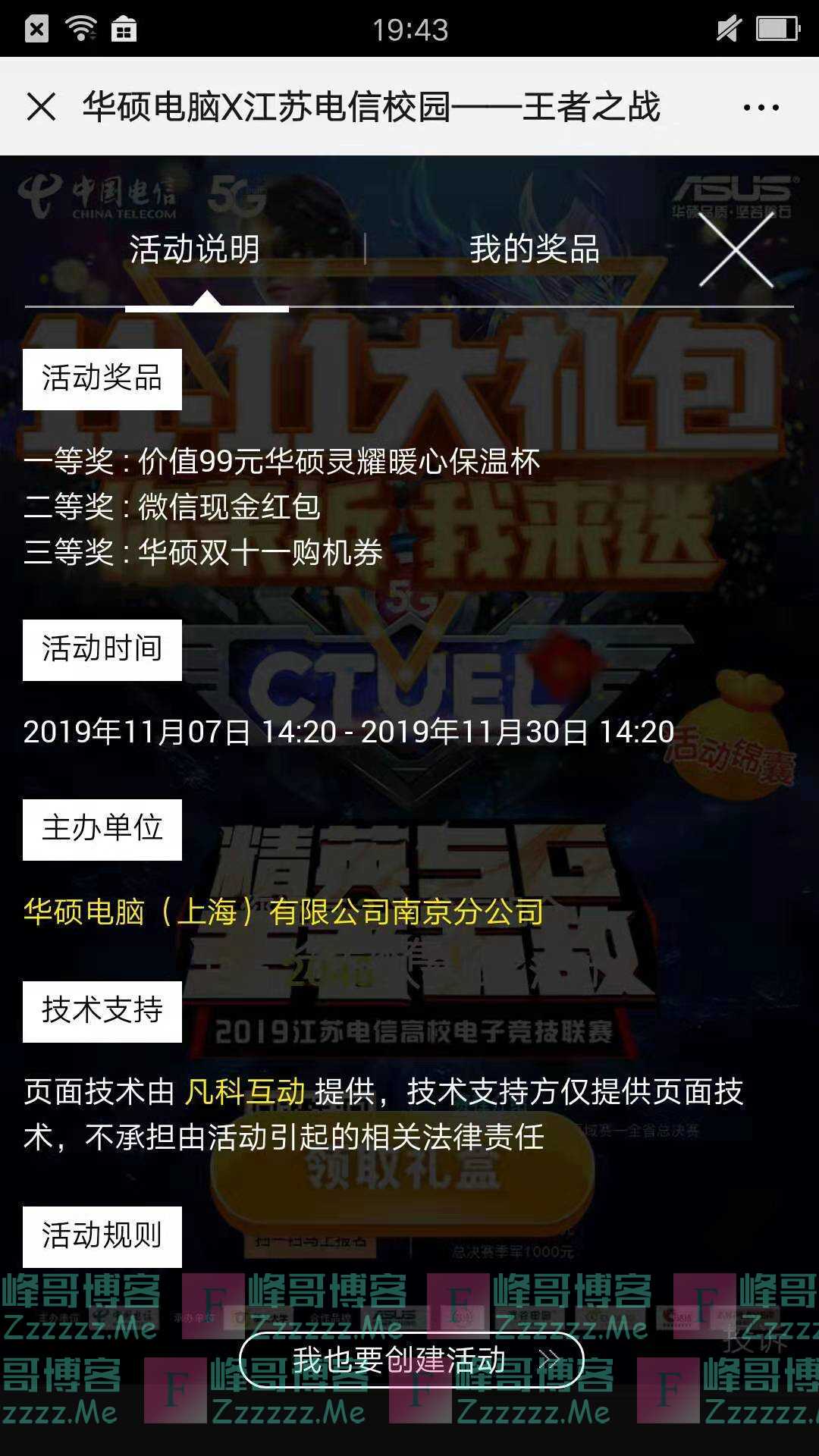Switch to the 我的奖品 tab
This screenshot has width=819, height=1456.
pyautogui.click(x=535, y=249)
